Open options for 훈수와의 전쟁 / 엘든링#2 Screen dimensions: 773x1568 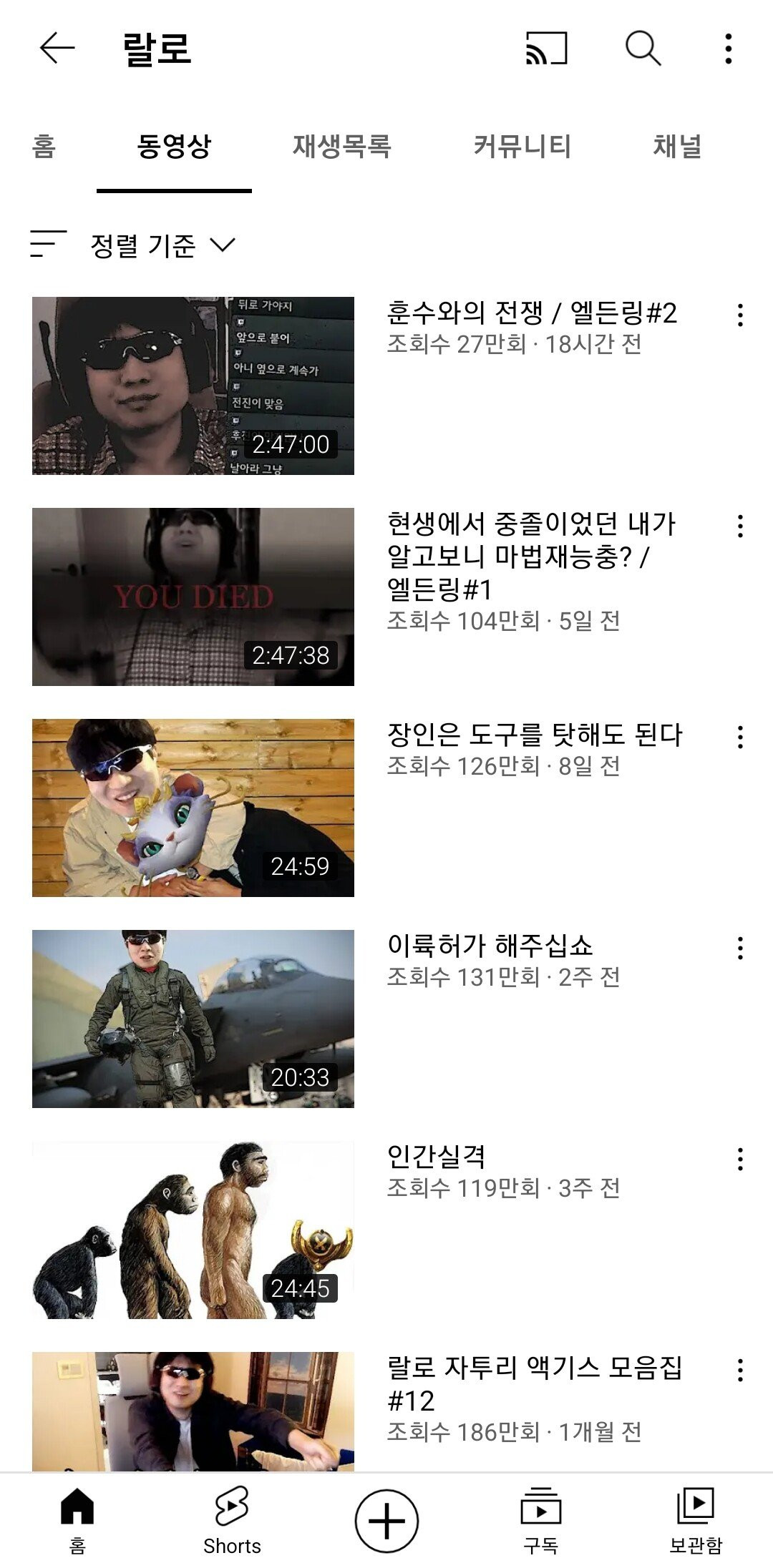[x=740, y=315]
